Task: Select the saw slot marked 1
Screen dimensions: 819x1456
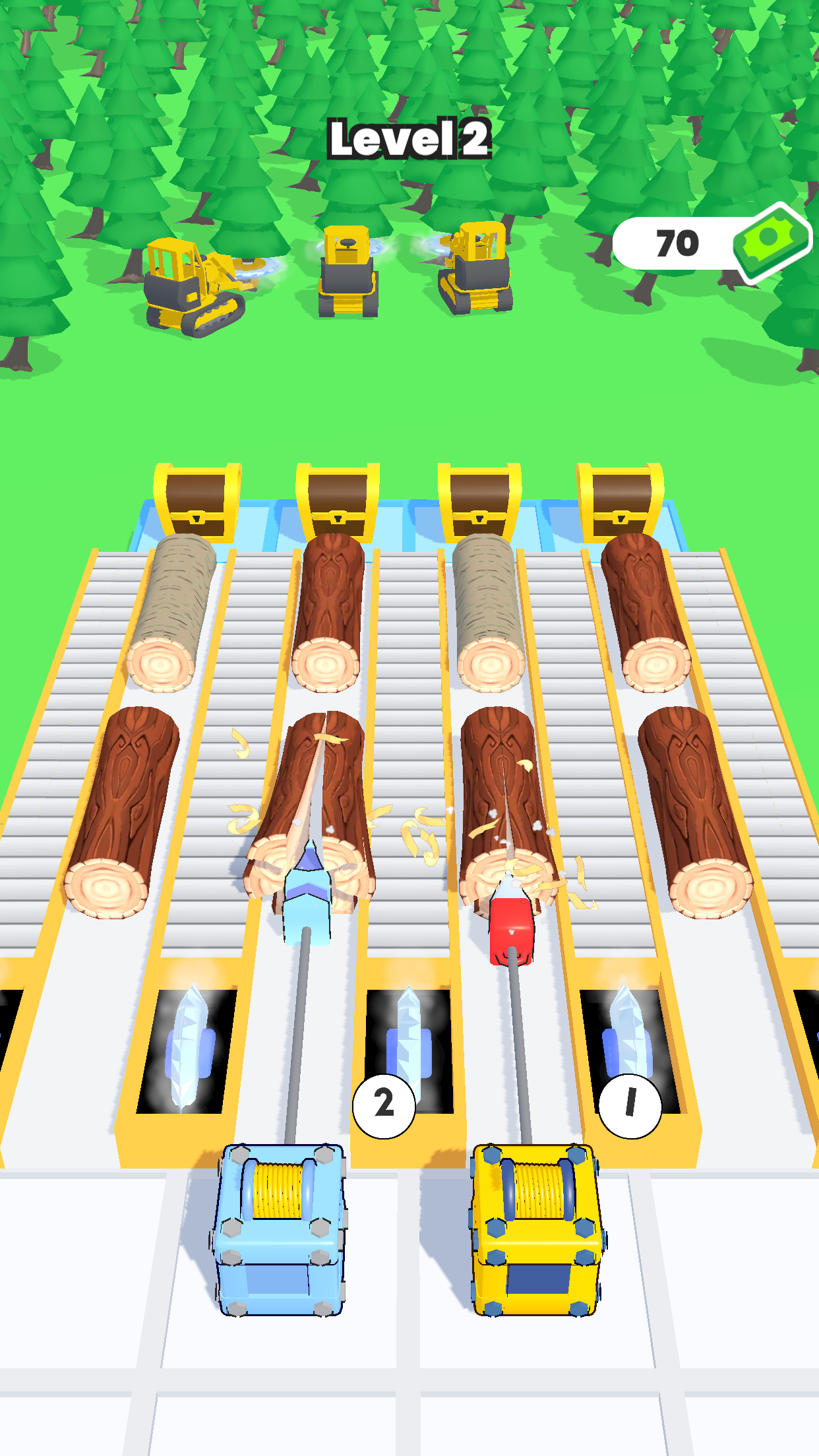Action: pos(628,1051)
